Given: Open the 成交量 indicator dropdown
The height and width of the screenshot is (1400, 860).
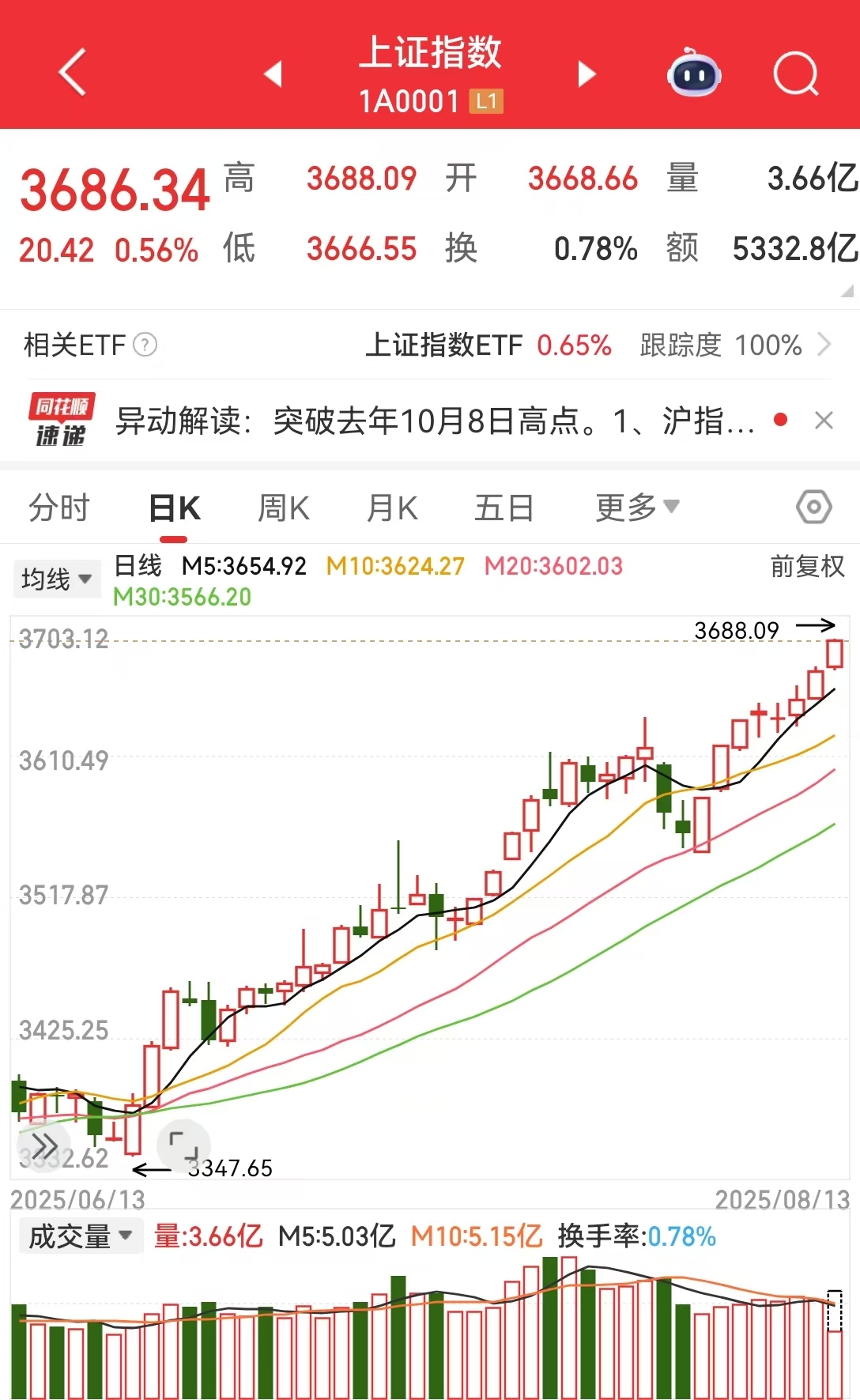Looking at the screenshot, I should coord(80,1236).
